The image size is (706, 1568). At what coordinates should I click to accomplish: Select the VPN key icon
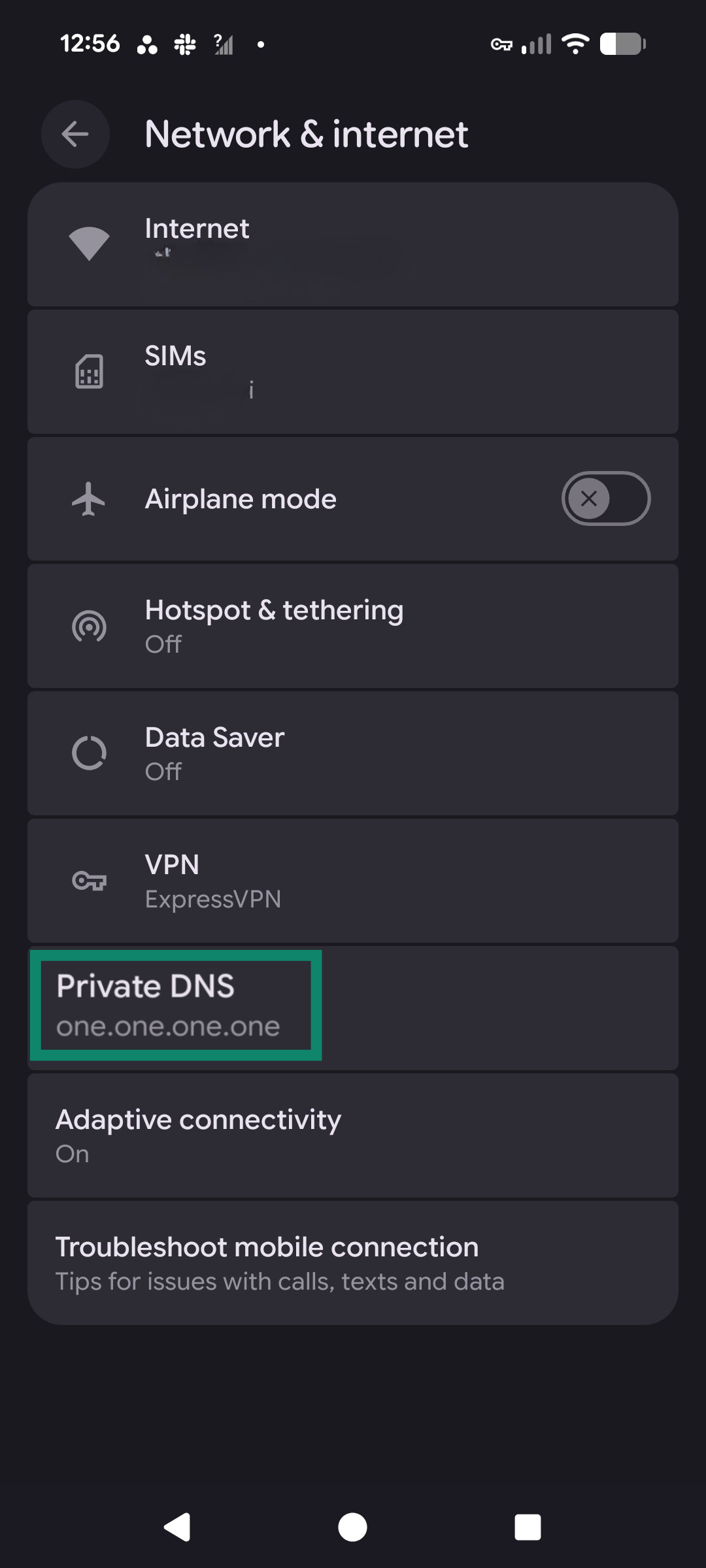[90, 881]
